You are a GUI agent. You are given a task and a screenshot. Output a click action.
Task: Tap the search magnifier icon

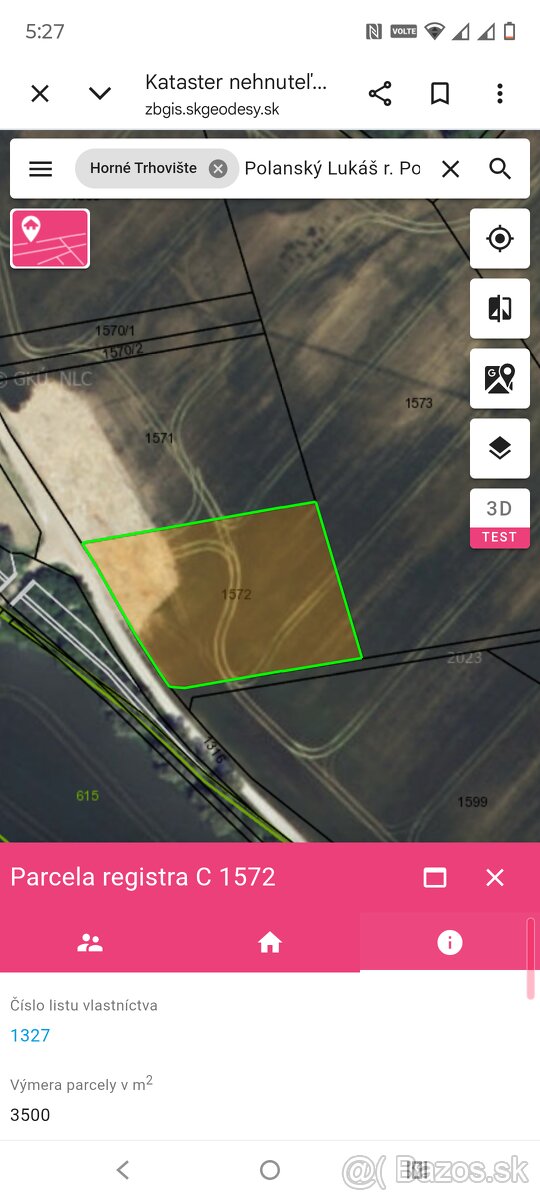point(500,169)
